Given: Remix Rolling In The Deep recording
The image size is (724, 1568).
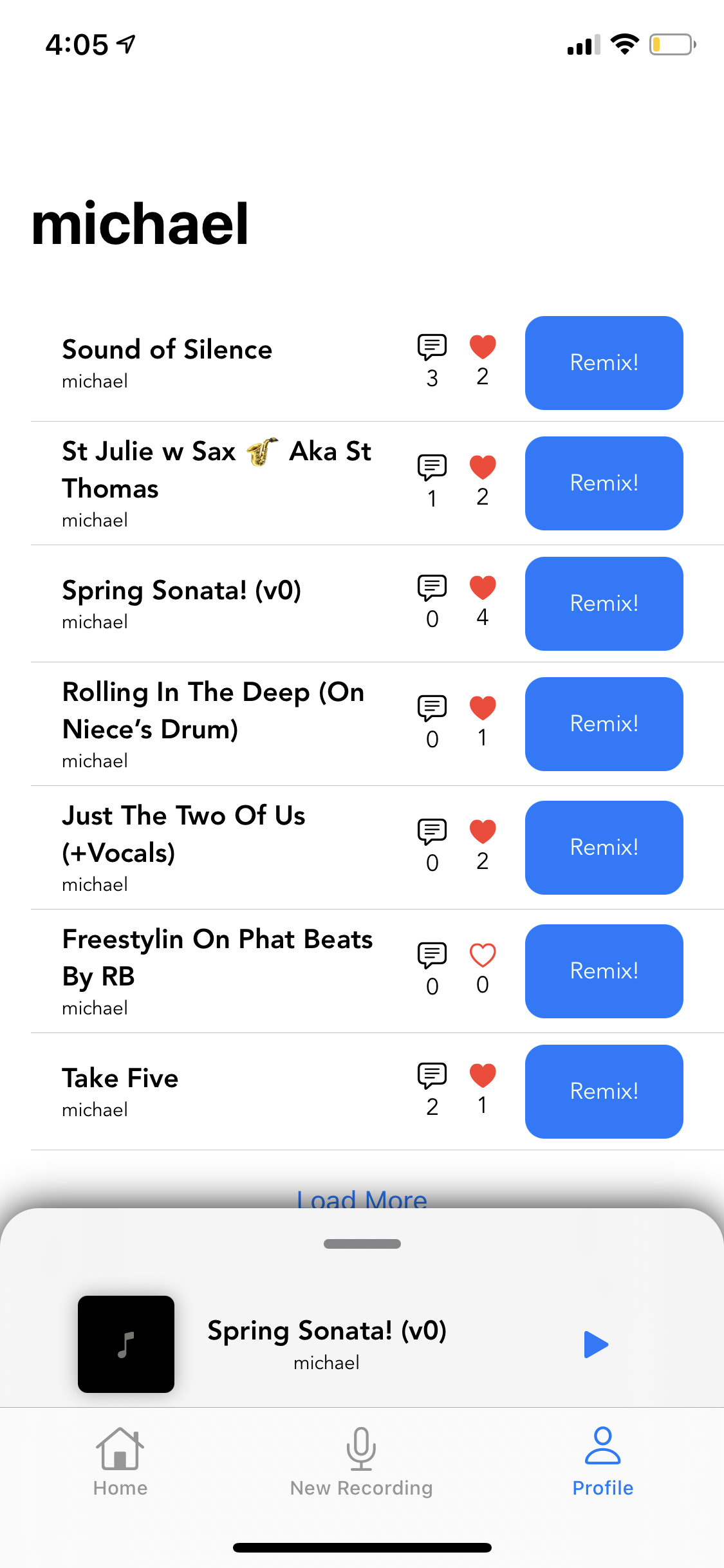Looking at the screenshot, I should click(x=604, y=723).
